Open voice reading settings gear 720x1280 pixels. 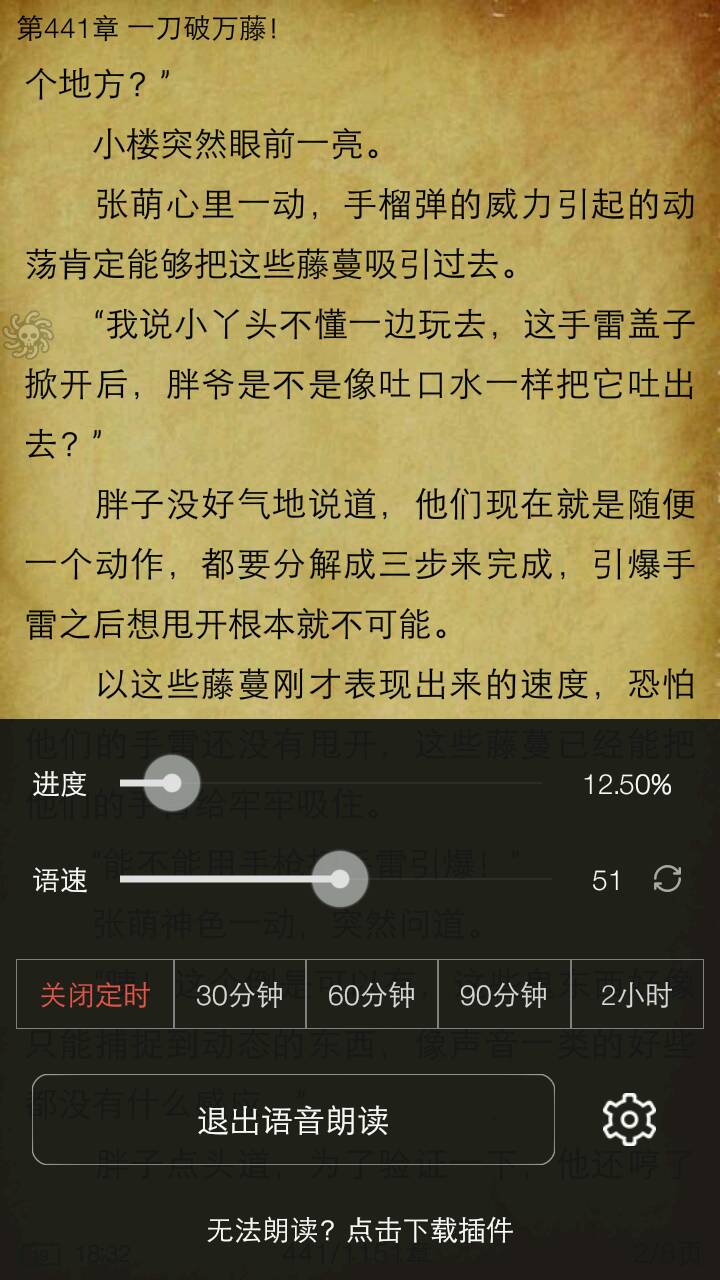[629, 1120]
